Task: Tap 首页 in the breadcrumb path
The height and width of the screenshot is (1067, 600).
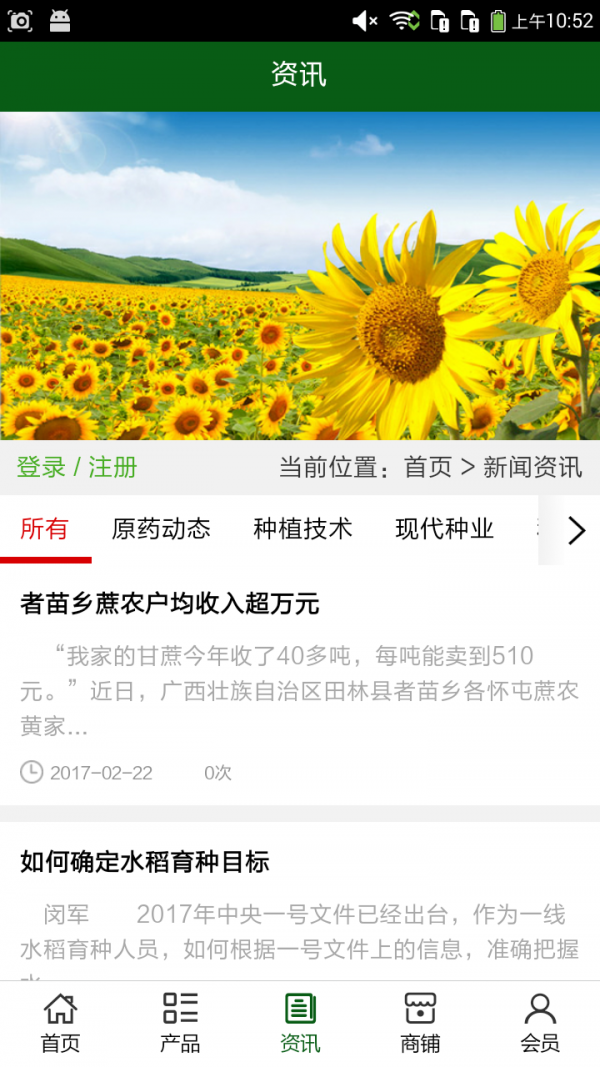Action: click(428, 467)
